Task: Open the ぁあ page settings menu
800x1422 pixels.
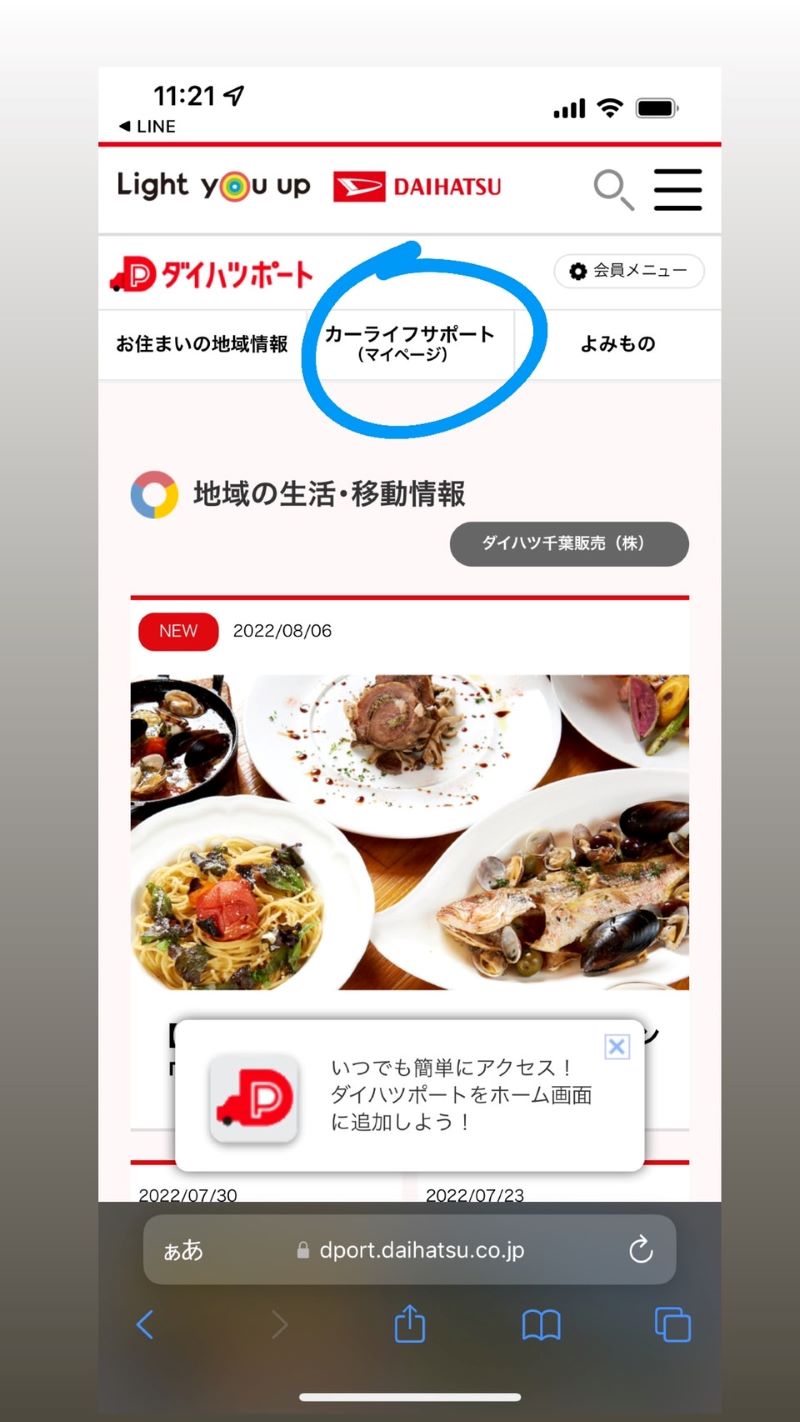Action: point(183,1250)
